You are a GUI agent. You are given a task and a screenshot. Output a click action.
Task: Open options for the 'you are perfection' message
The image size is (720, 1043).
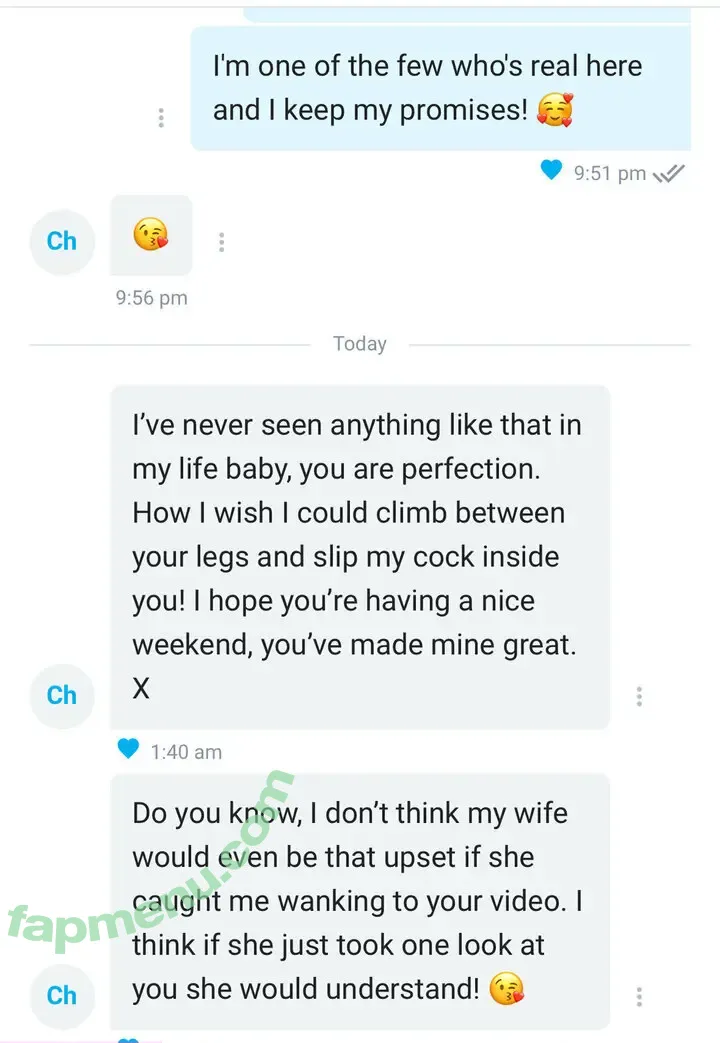coord(639,696)
